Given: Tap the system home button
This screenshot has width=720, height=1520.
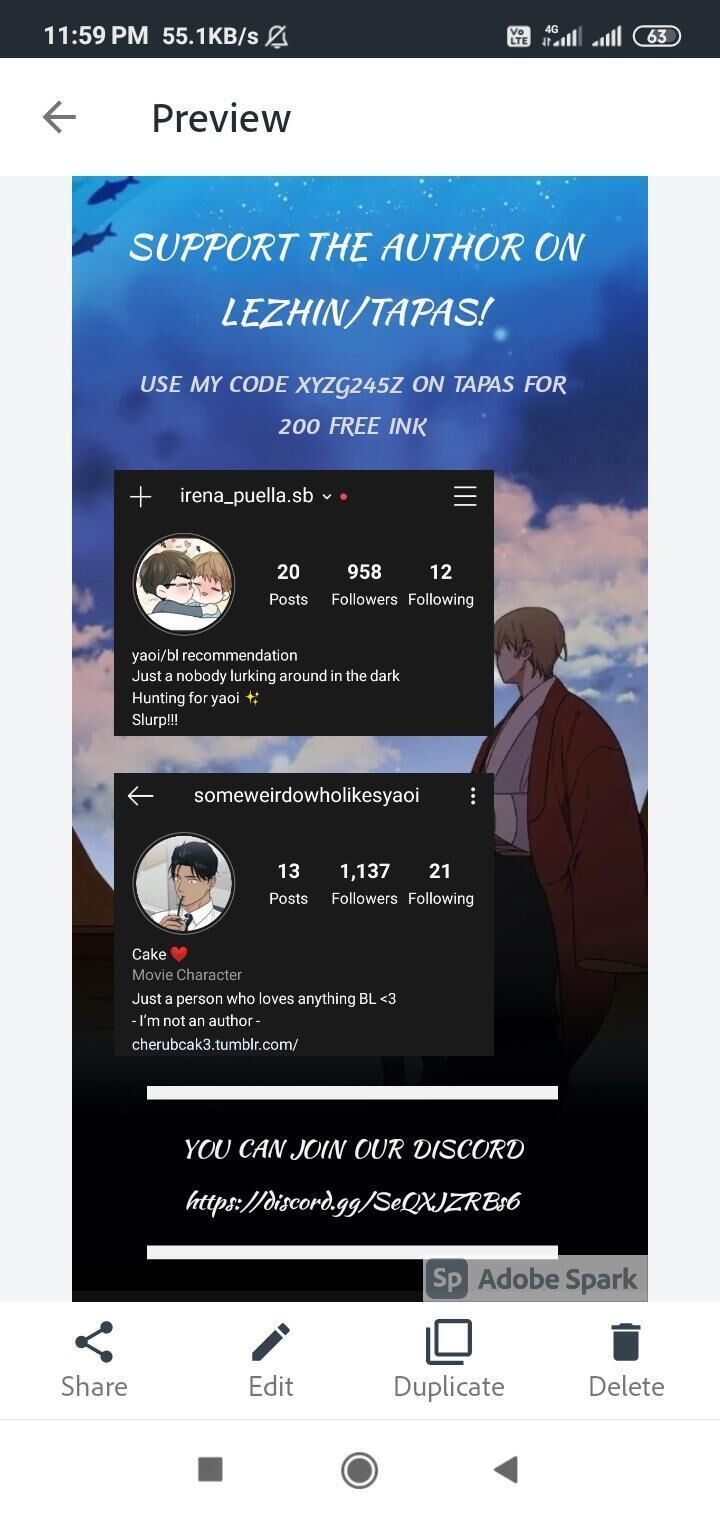Looking at the screenshot, I should pyautogui.click(x=359, y=1469).
